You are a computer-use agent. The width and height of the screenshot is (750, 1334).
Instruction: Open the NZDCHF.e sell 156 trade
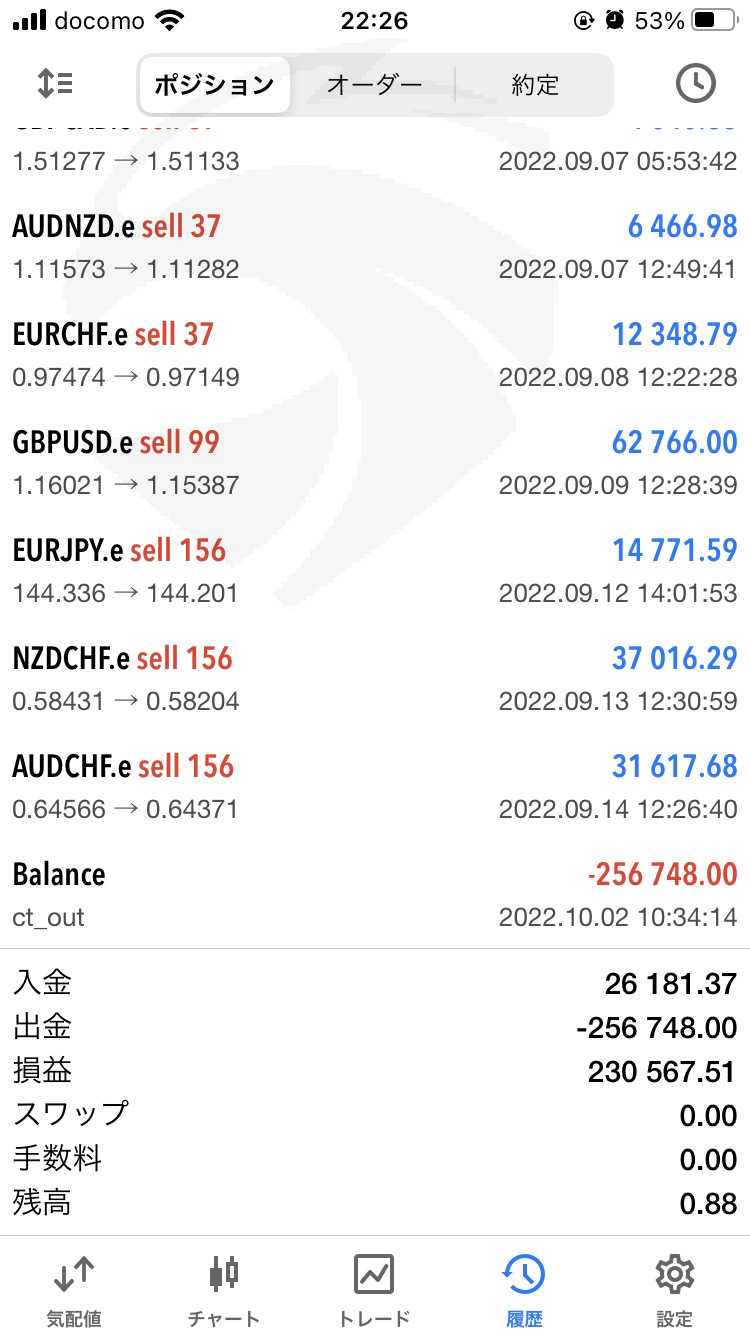click(375, 679)
